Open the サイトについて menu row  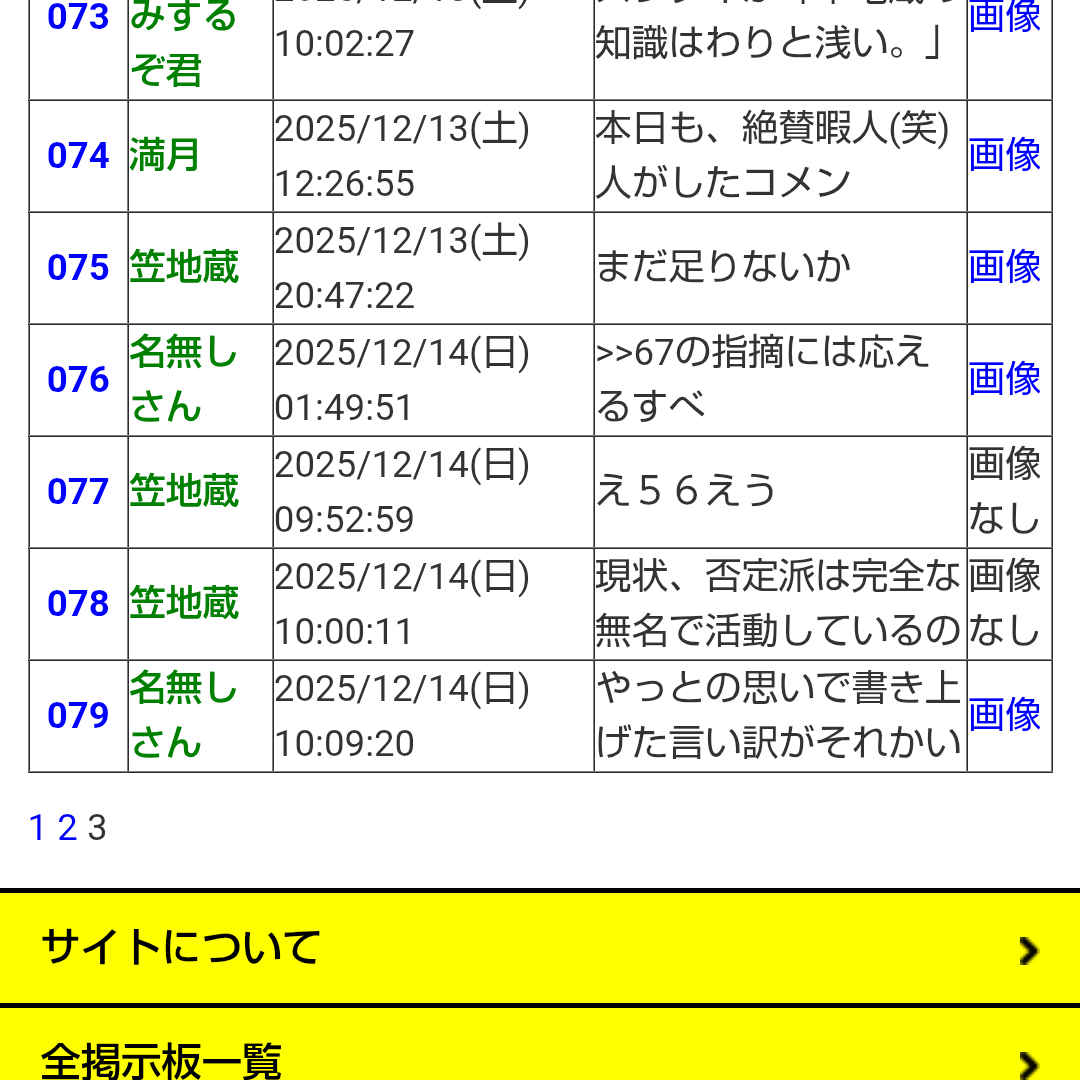coord(540,947)
